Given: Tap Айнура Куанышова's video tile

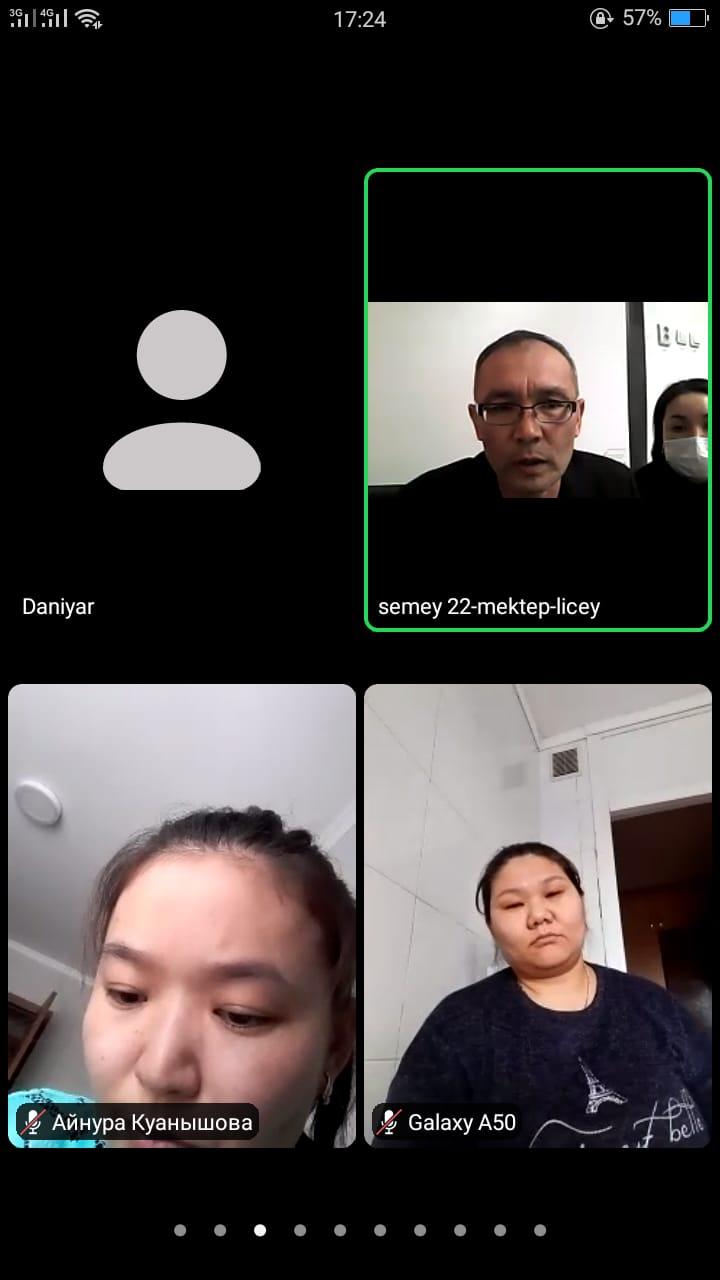Looking at the screenshot, I should point(182,915).
